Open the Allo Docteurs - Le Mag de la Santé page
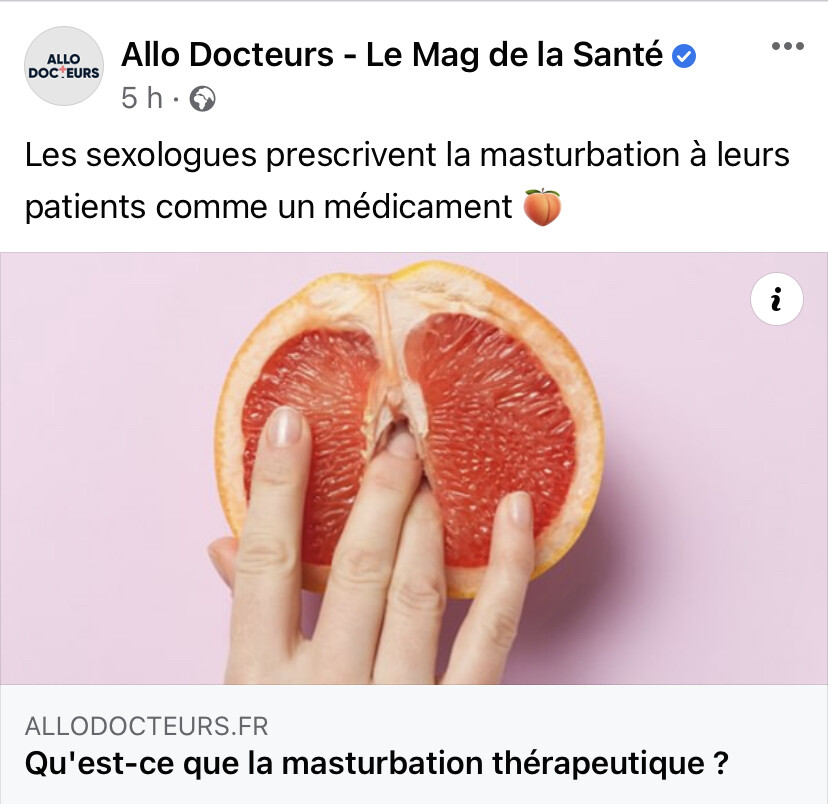This screenshot has height=804, width=828. click(x=391, y=55)
